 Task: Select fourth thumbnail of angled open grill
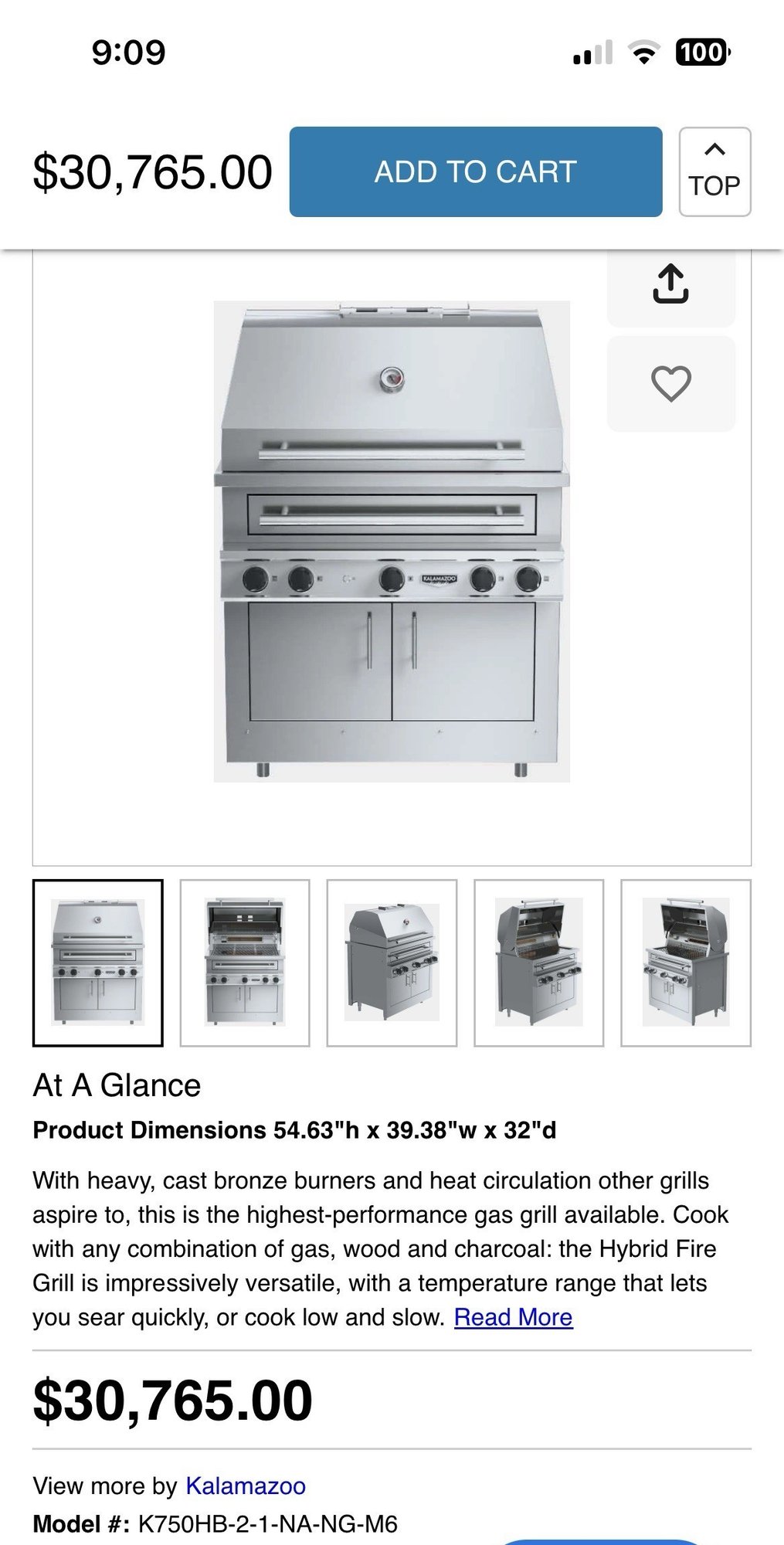tap(538, 963)
